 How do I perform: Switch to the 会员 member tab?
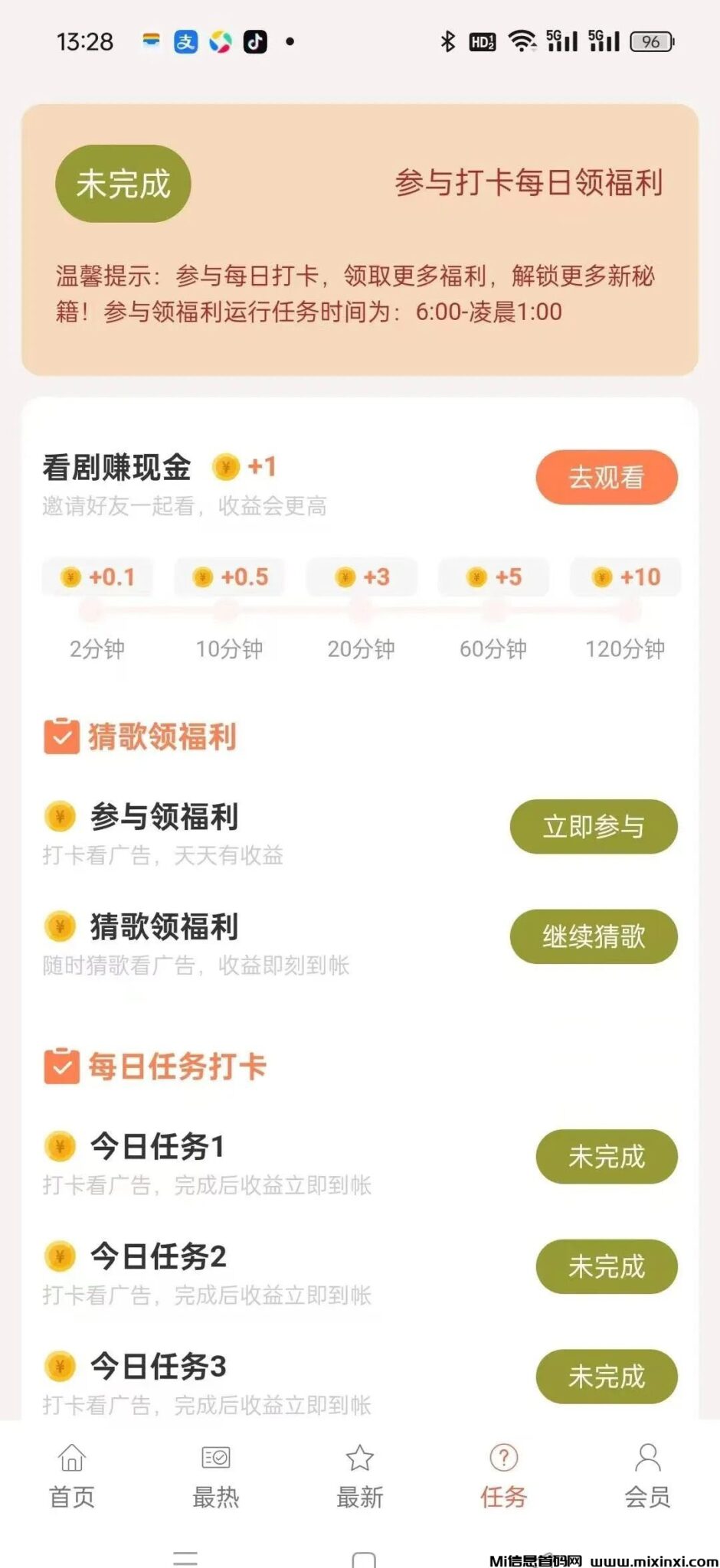coord(647,1475)
